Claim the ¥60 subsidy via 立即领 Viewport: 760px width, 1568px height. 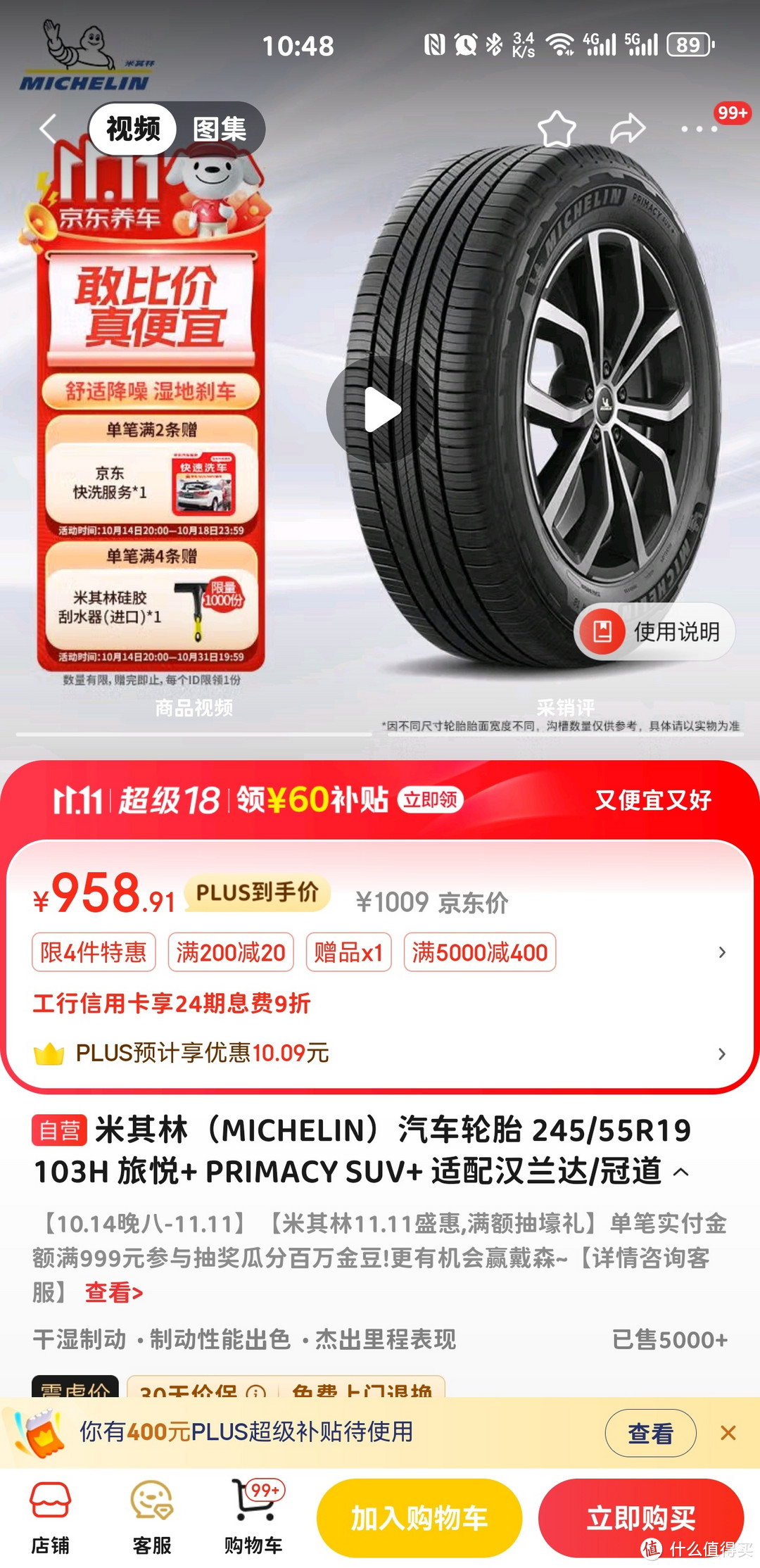(430, 799)
